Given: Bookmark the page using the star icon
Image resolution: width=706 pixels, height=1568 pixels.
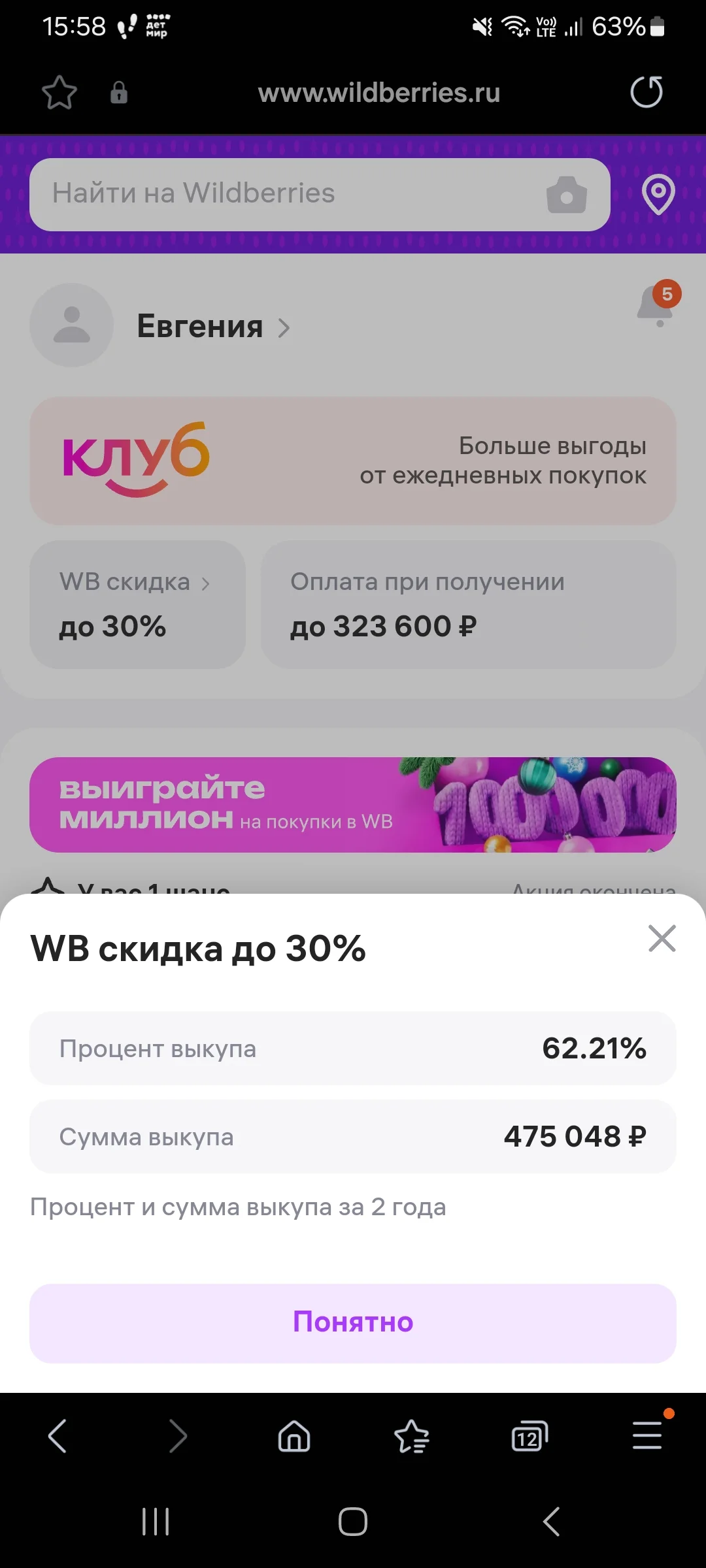Looking at the screenshot, I should click(x=59, y=92).
